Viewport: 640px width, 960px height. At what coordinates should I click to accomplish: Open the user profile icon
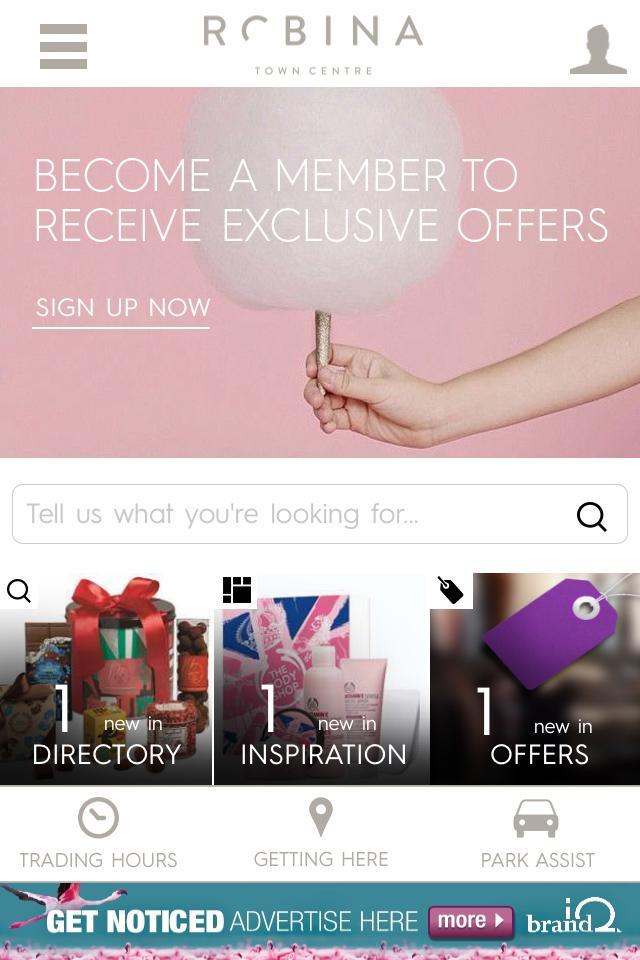[598, 49]
